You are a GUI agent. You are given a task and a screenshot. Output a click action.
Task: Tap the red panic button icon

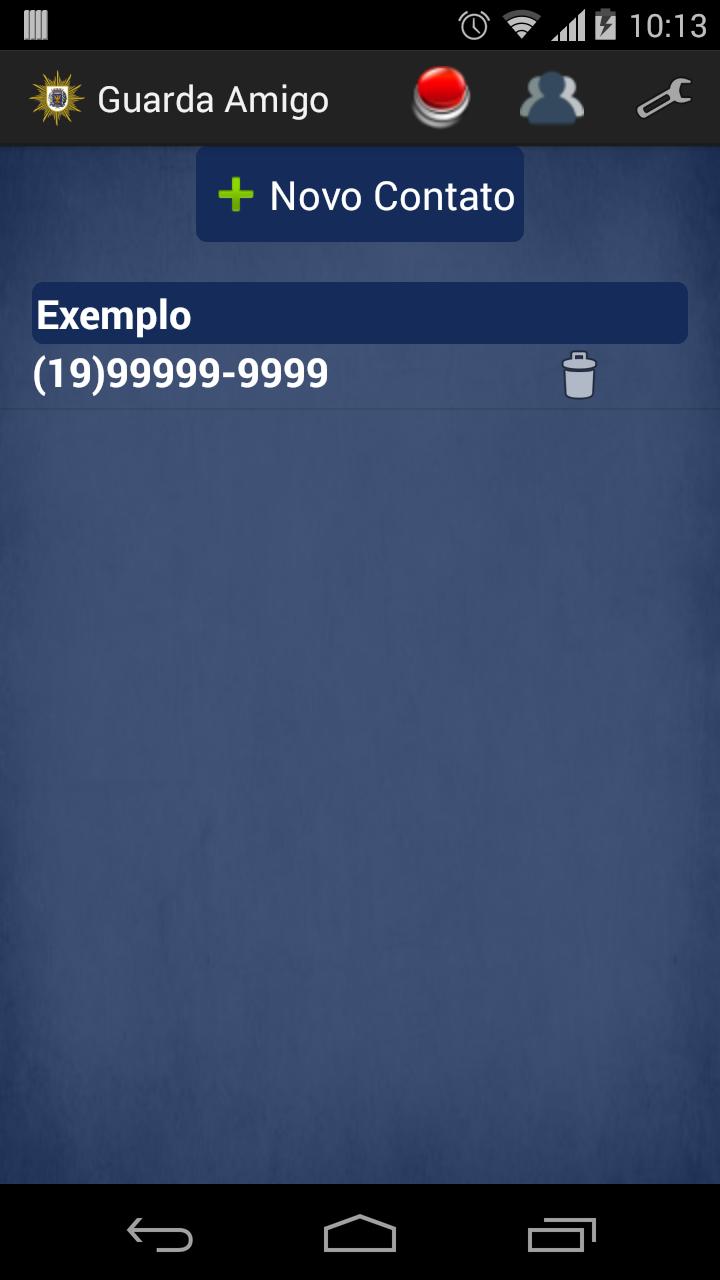point(441,98)
